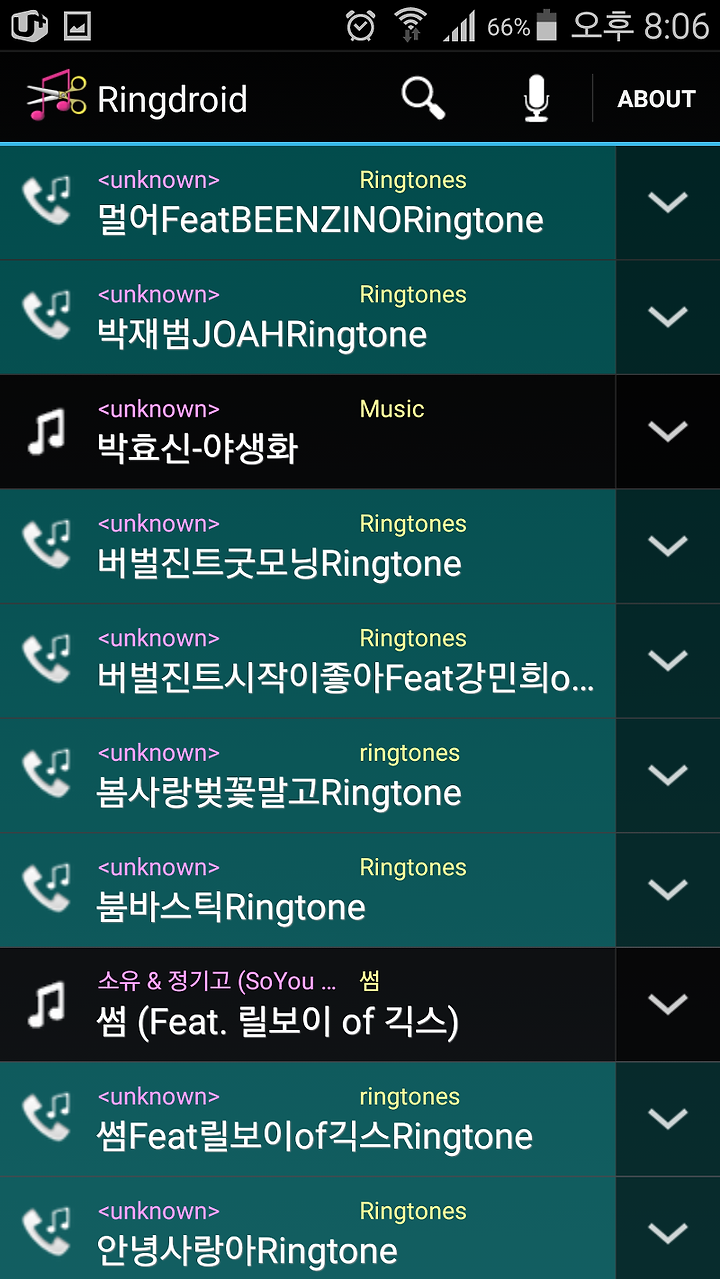720x1279 pixels.
Task: Select 박재범JOAHRingtone from the list
Action: pos(307,318)
